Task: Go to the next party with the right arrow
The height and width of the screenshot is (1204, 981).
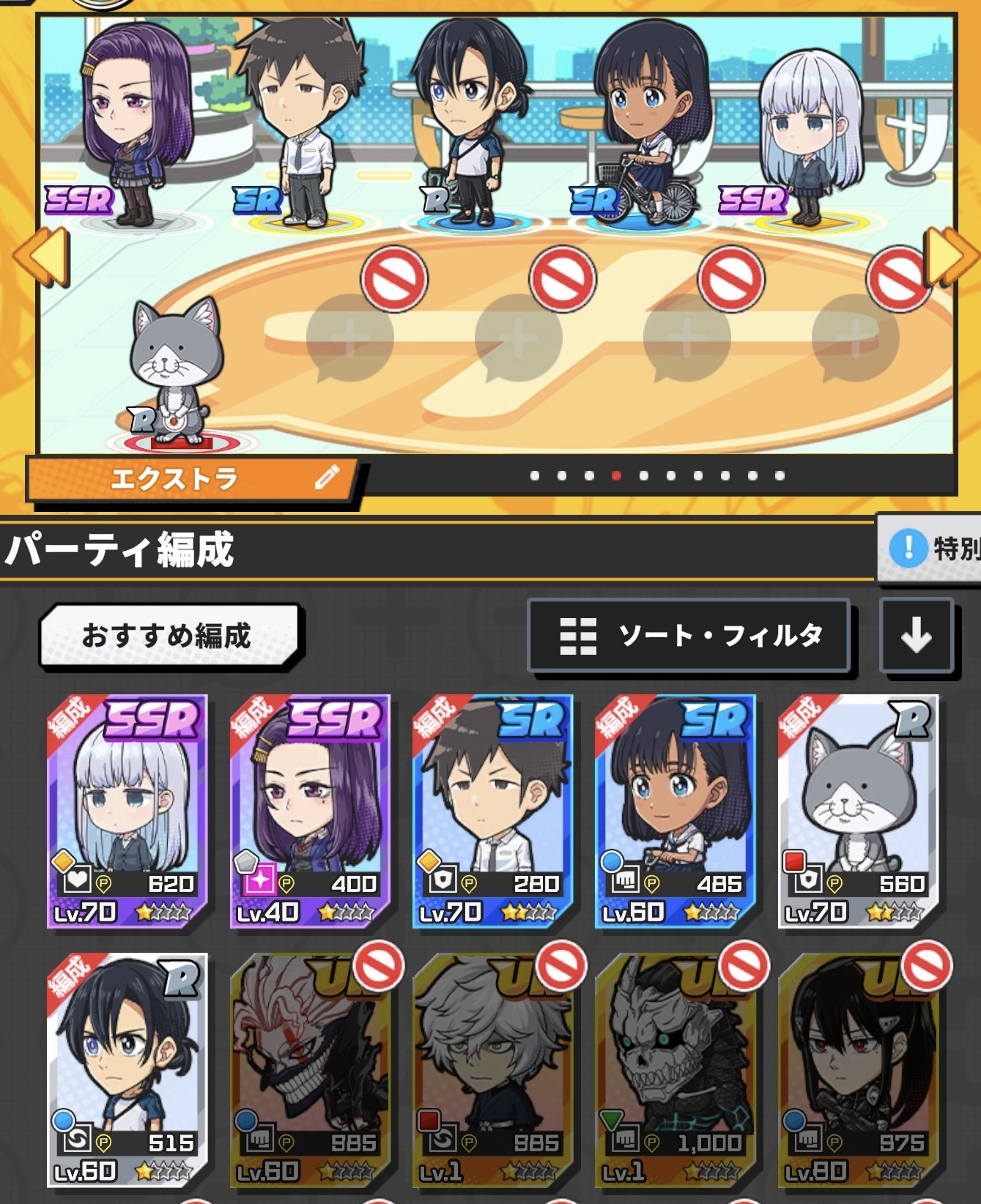Action: tap(950, 256)
